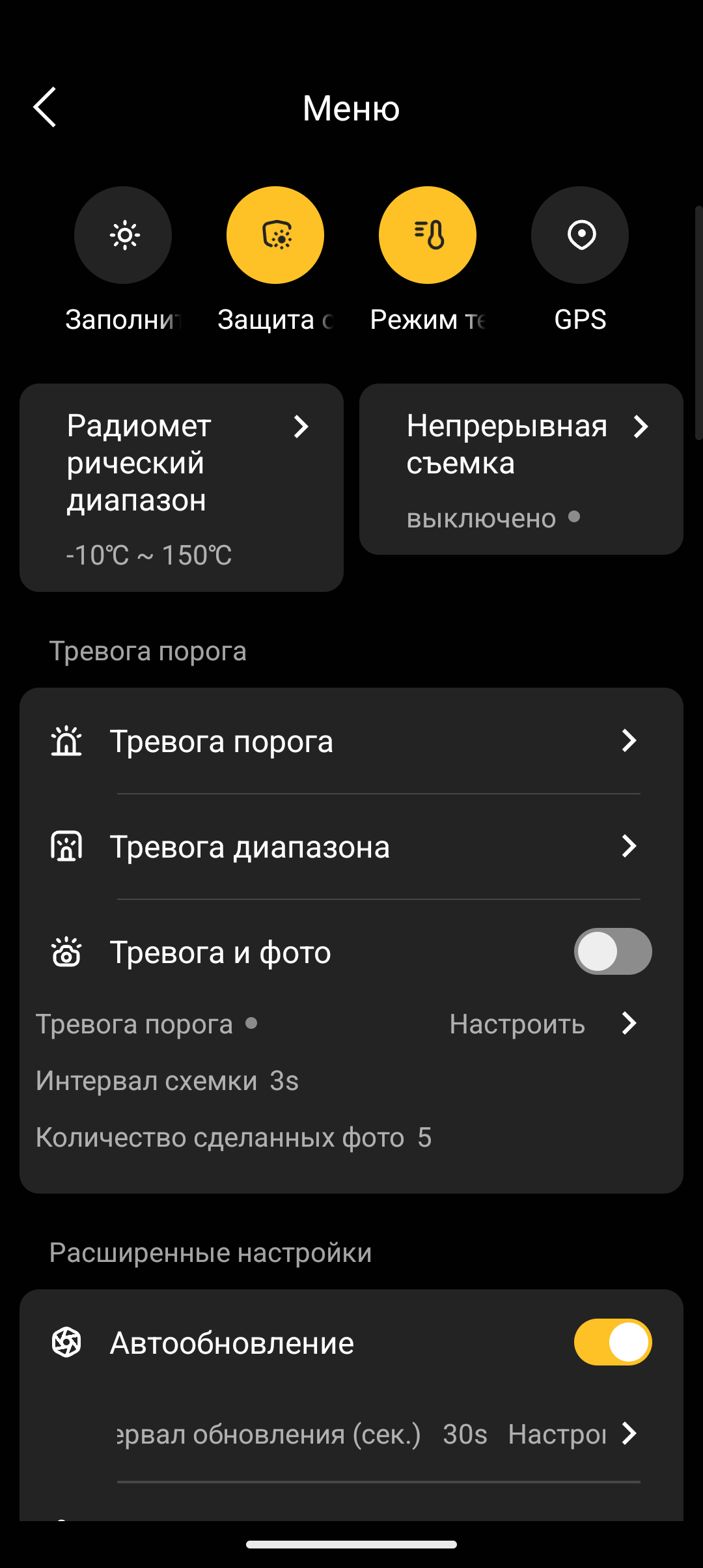Go back from the Меню screen

(45, 107)
